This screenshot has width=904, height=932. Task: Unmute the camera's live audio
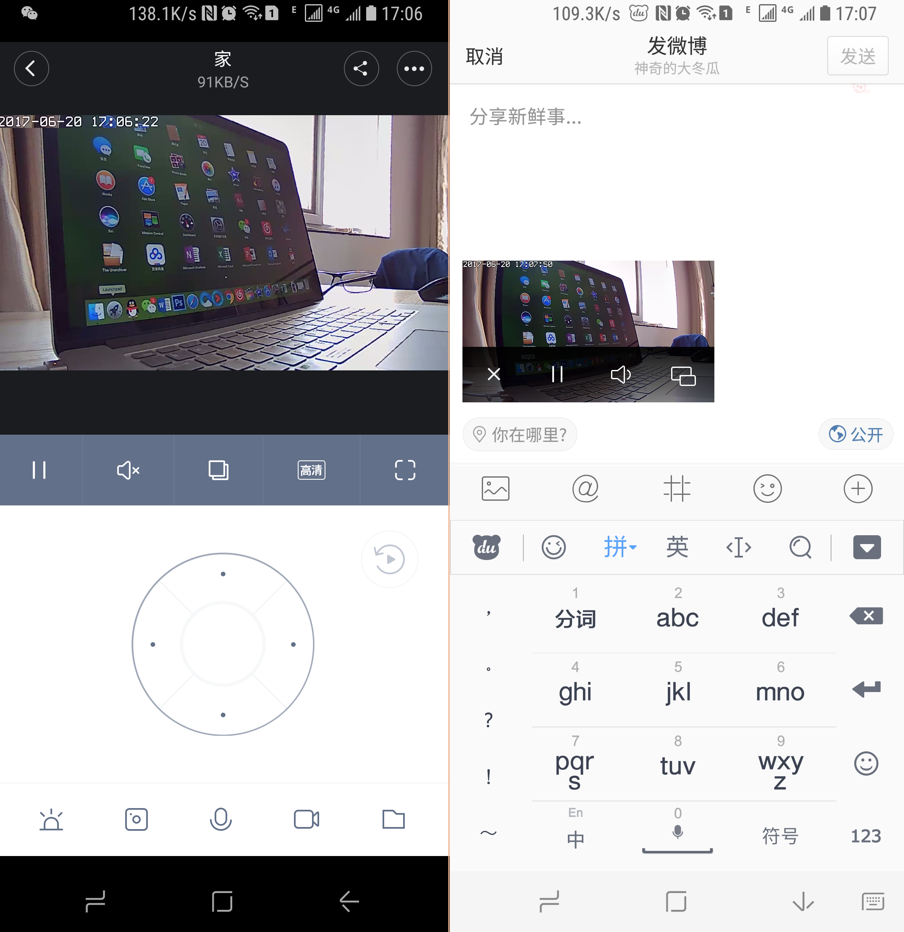point(128,470)
